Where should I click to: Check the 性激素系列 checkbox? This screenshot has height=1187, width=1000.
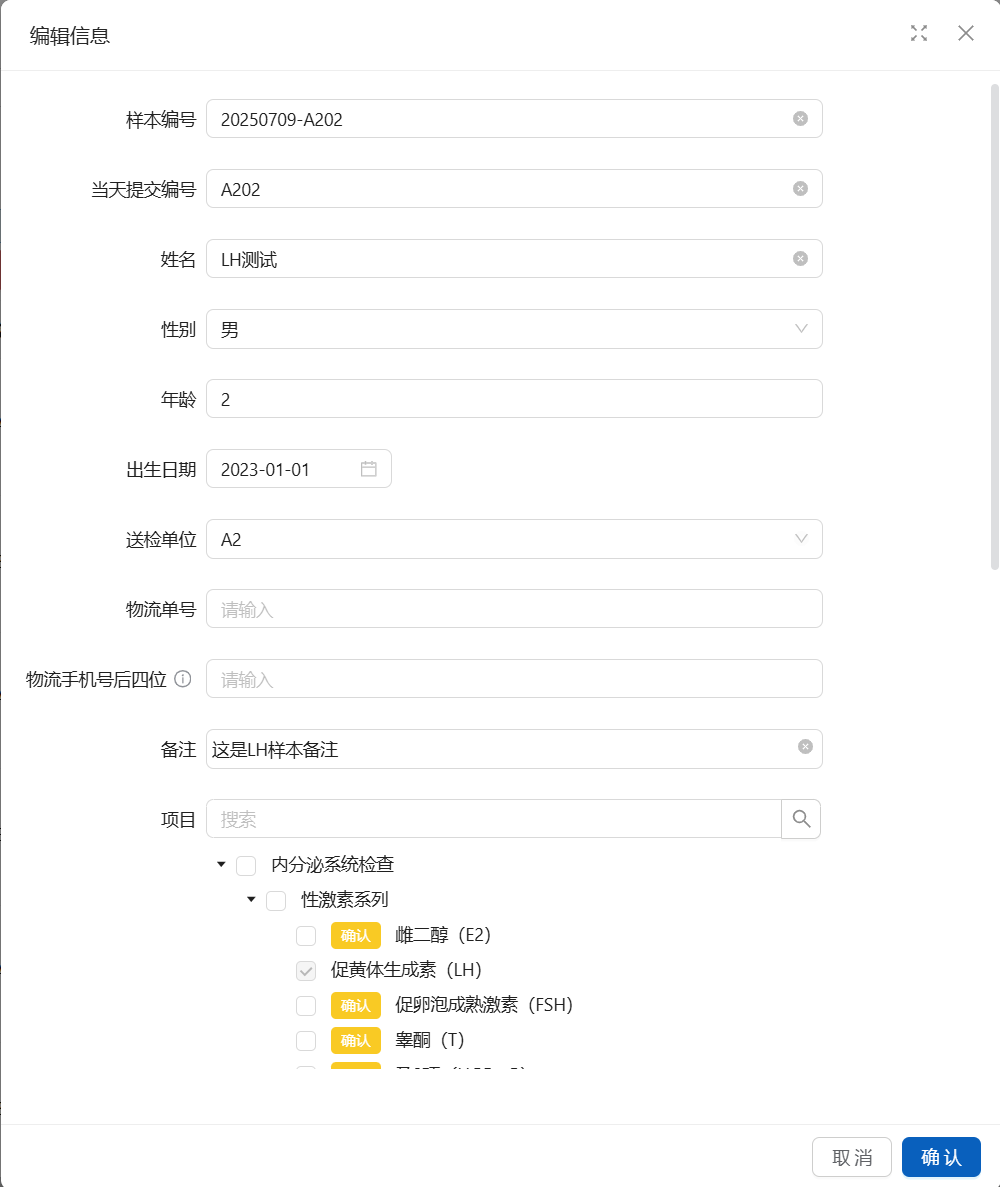coord(276,901)
